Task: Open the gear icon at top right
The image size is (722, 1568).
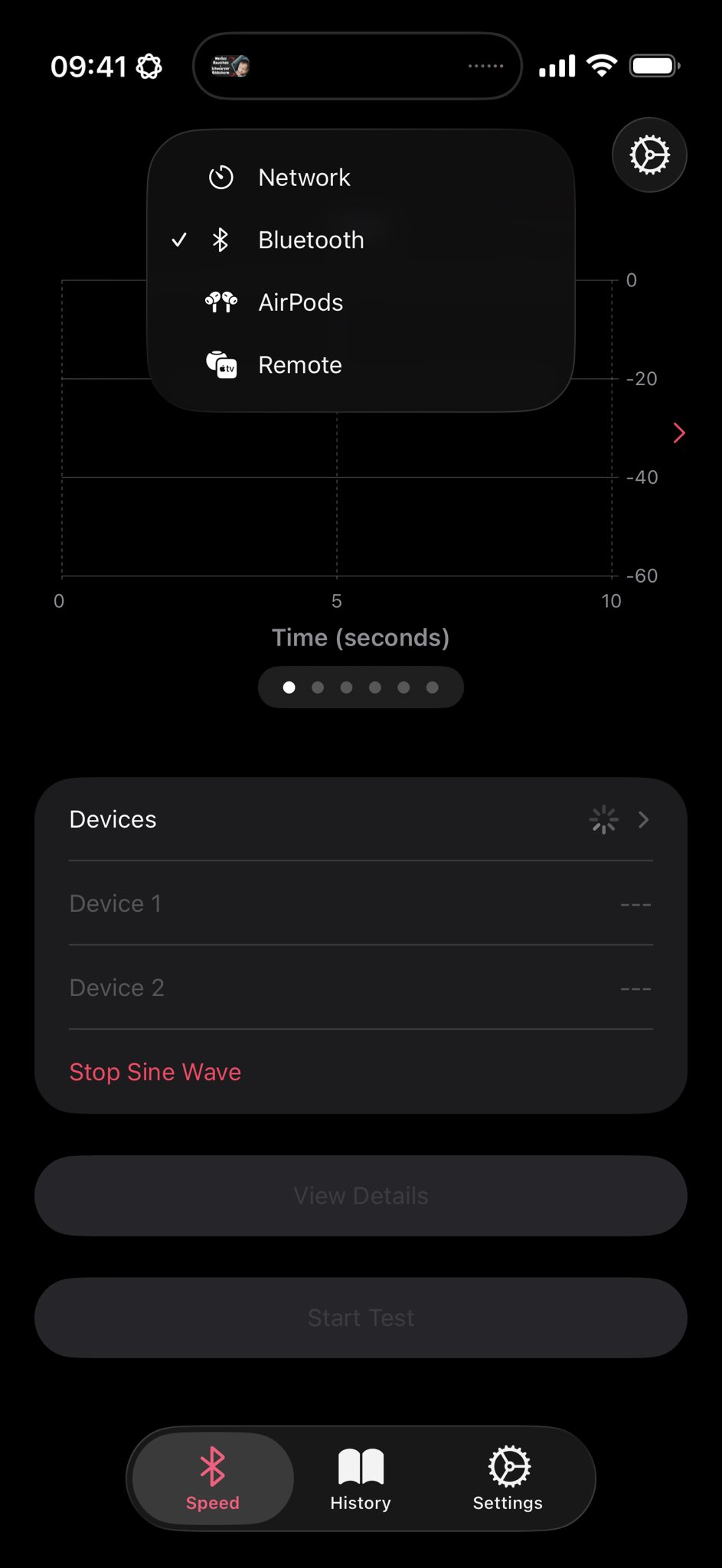Action: (649, 155)
